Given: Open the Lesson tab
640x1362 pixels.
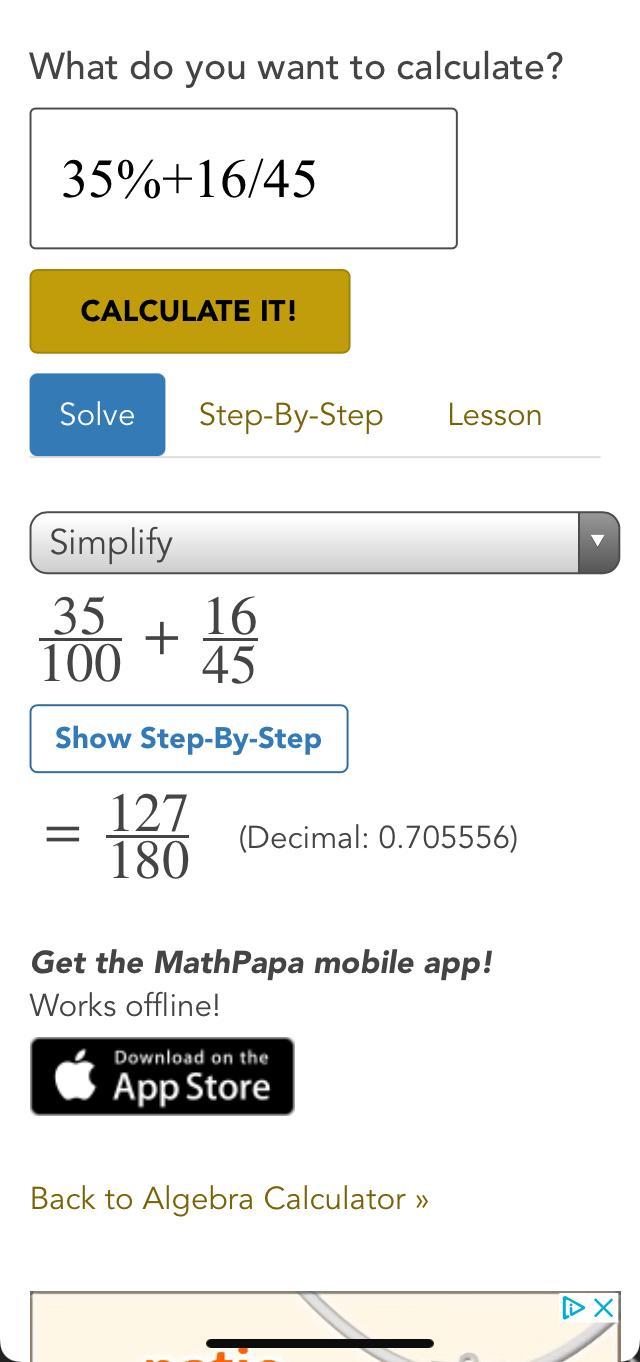Looking at the screenshot, I should click(494, 415).
